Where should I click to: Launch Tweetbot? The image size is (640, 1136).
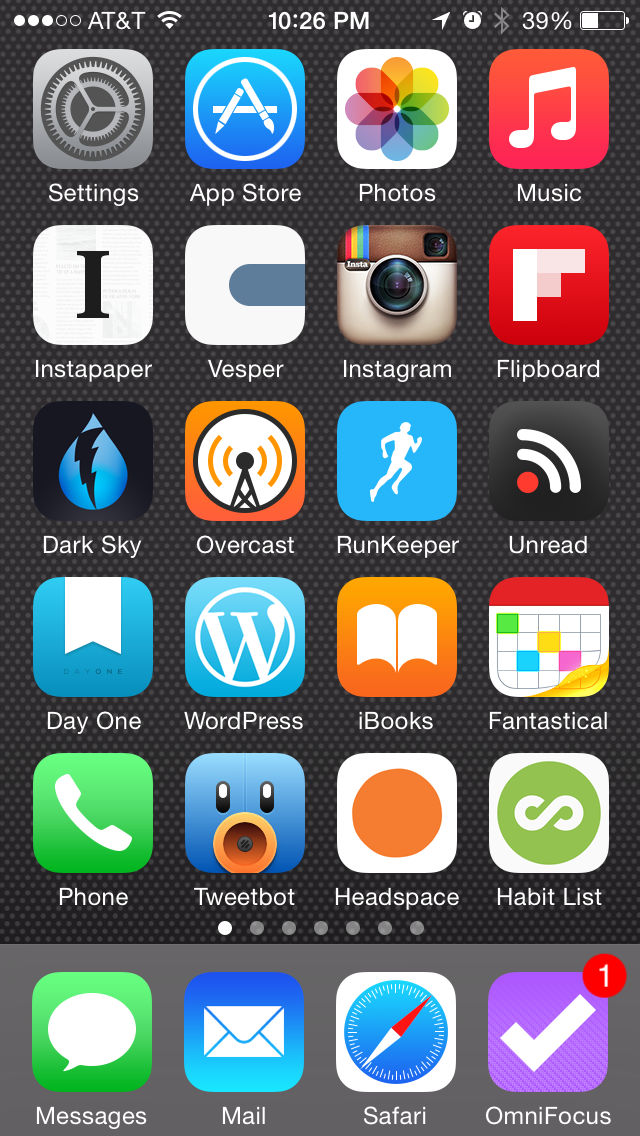click(245, 813)
